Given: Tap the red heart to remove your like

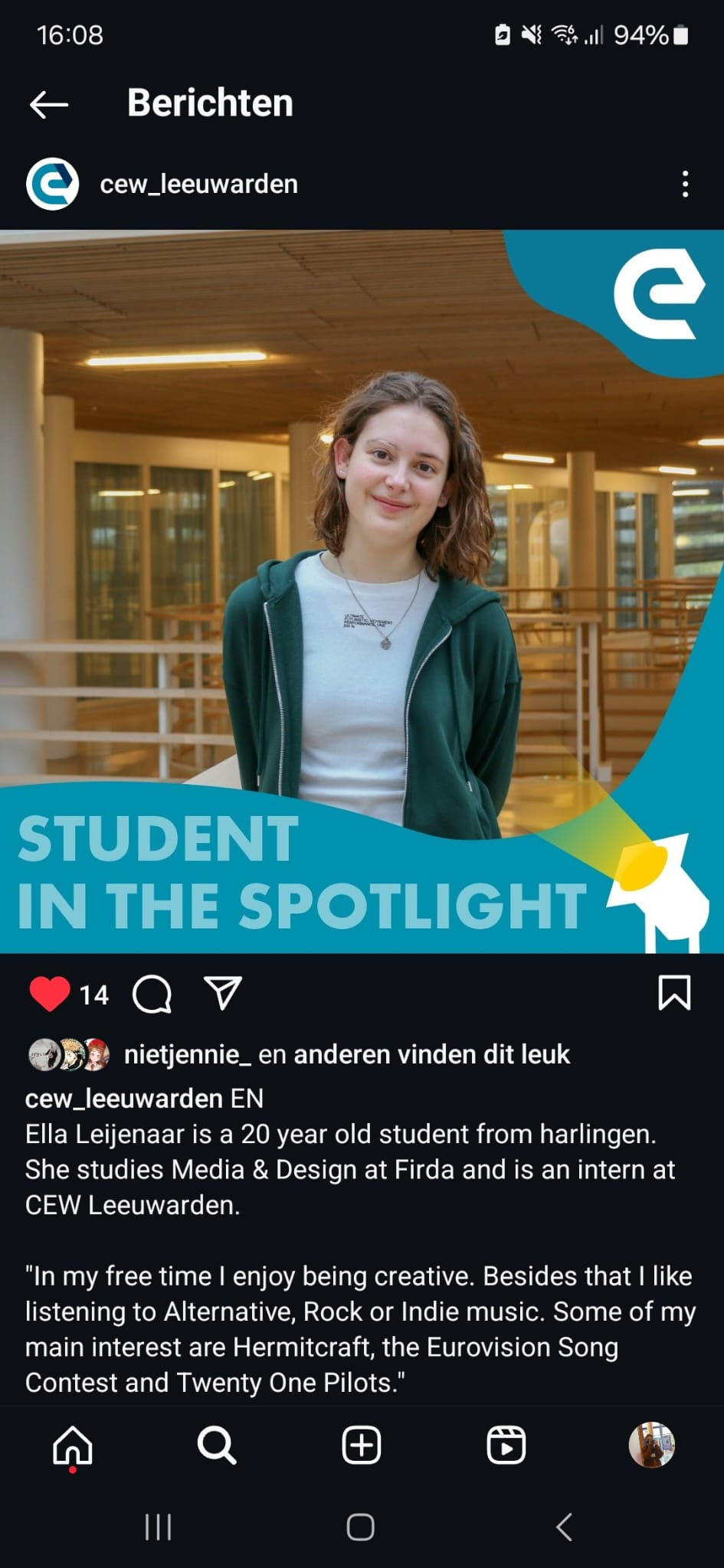Looking at the screenshot, I should tap(48, 995).
